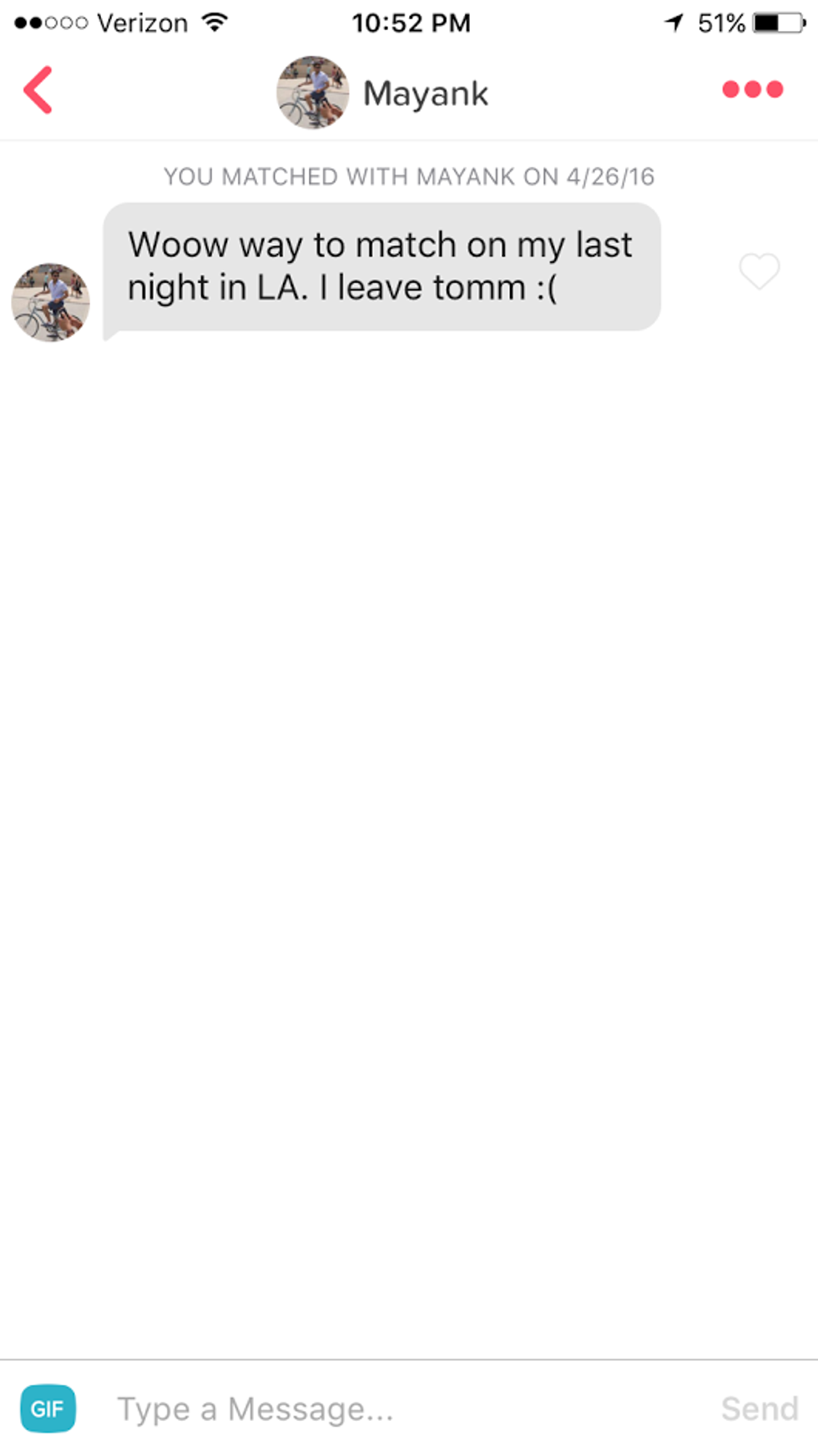The image size is (818, 1456).
Task: Like Mayank's message with the heart
Action: pyautogui.click(x=759, y=271)
